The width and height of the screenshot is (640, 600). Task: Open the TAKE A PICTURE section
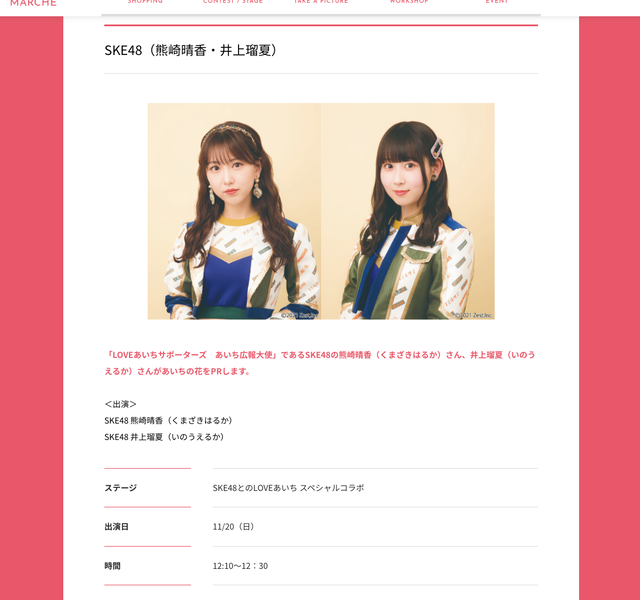pos(321,3)
